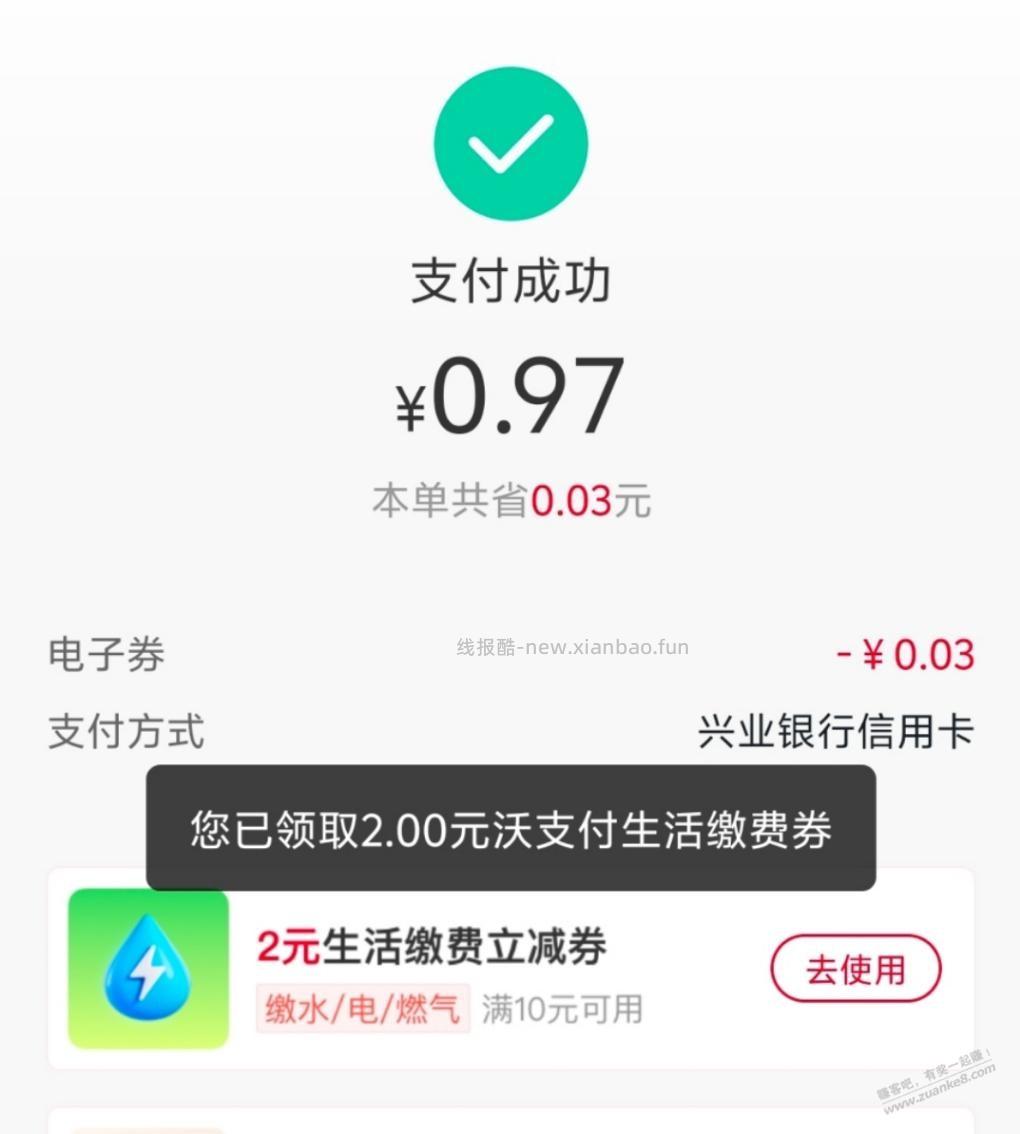Select 兴业银行信用卡 payment method entry
The height and width of the screenshot is (1134, 1020).
tap(836, 731)
